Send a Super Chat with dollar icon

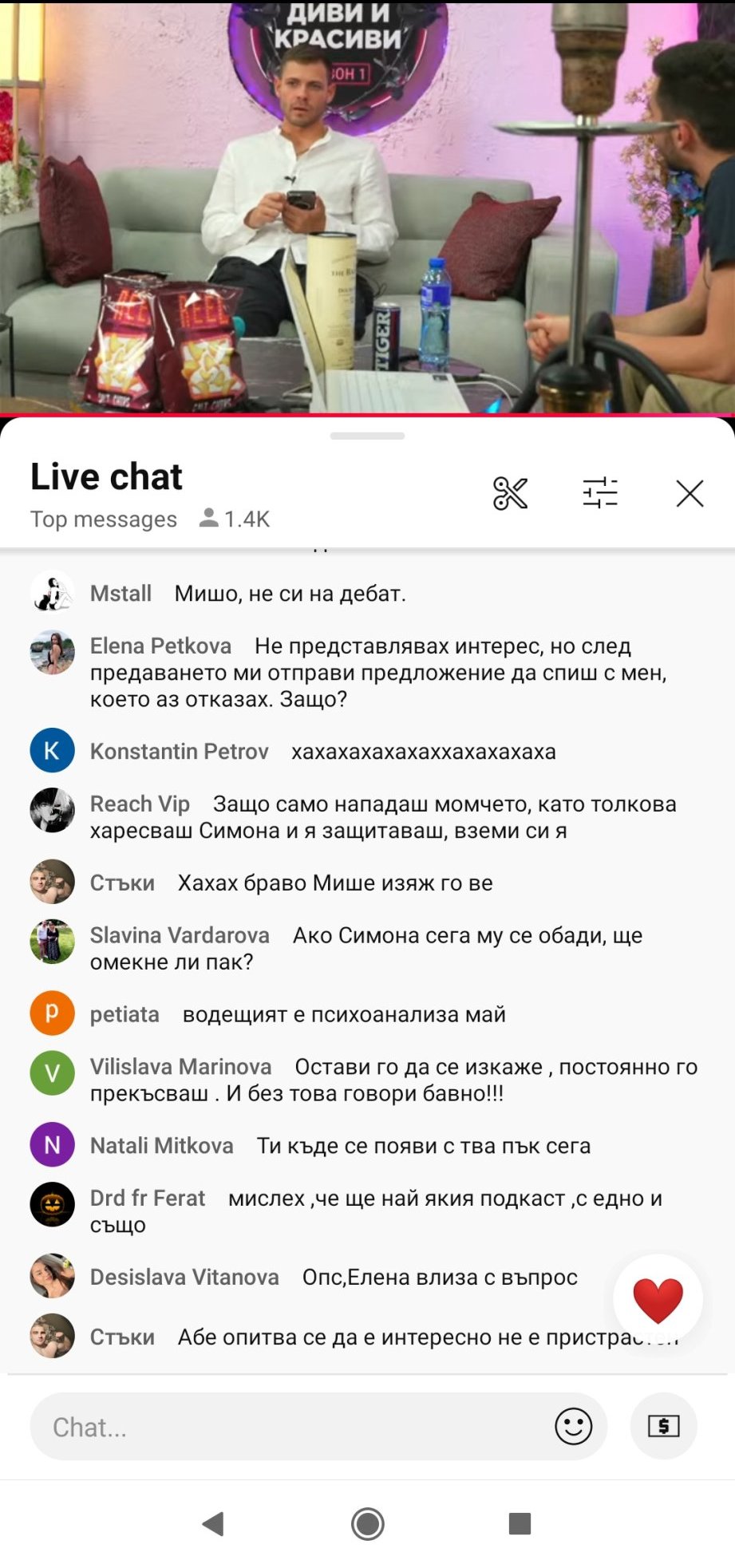pos(663,1427)
